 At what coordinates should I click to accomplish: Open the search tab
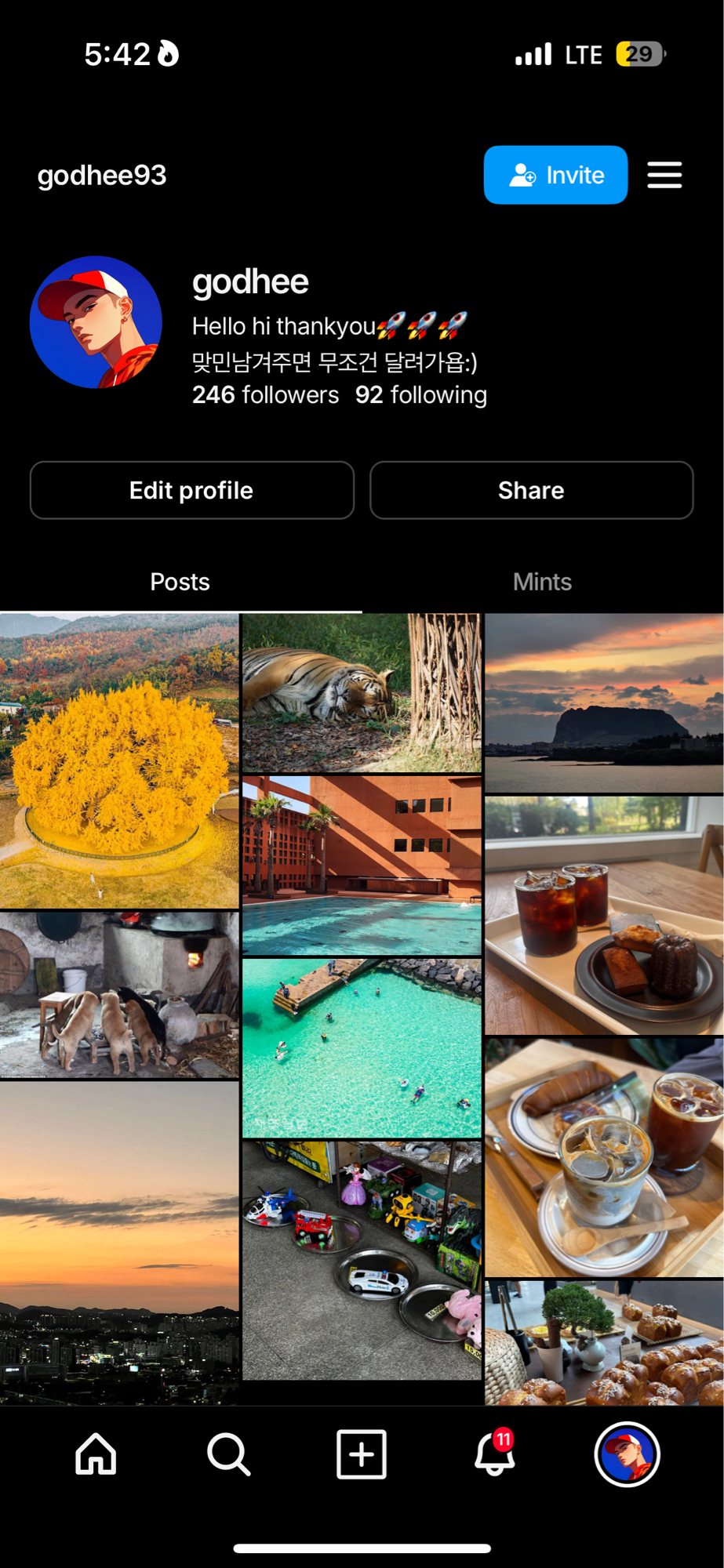(228, 1454)
